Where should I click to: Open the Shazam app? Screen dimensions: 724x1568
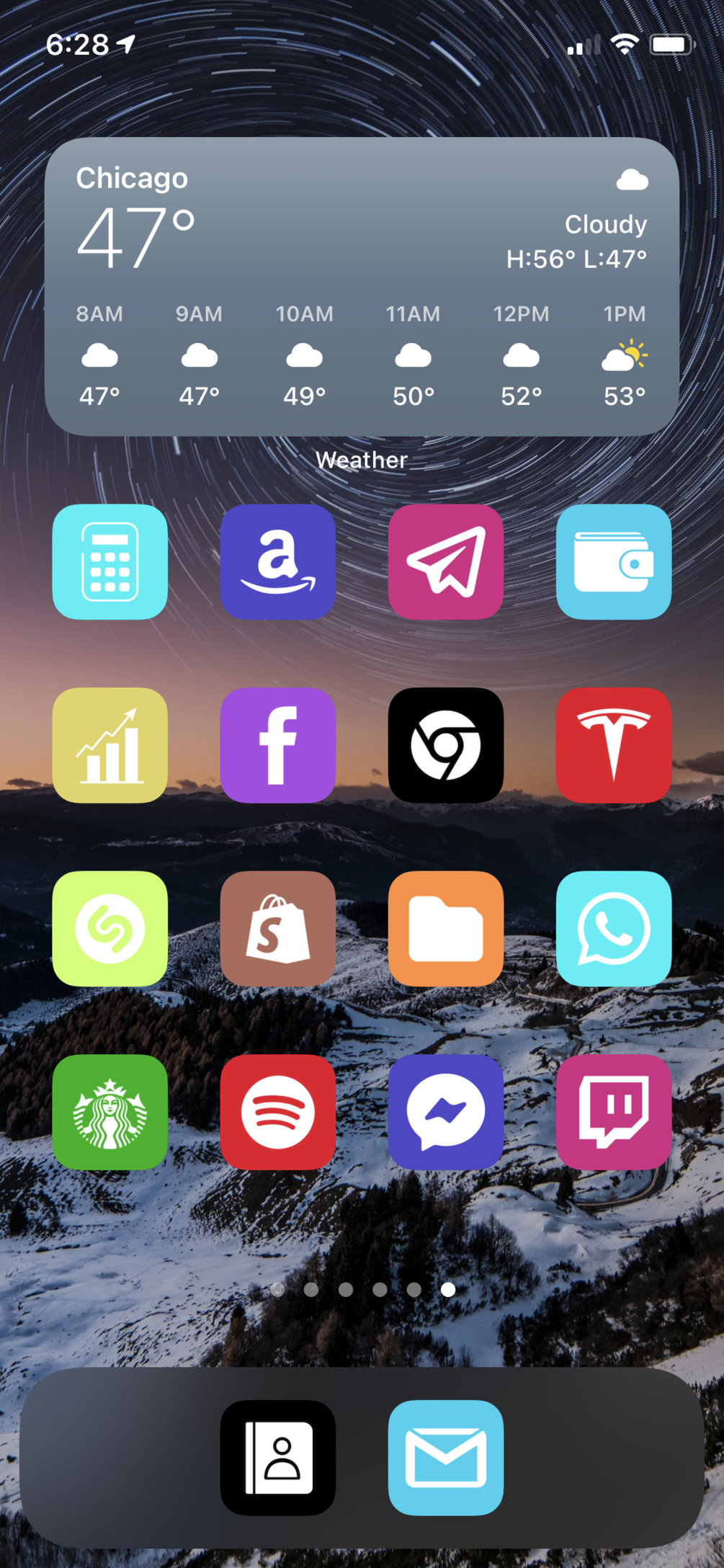click(x=110, y=929)
